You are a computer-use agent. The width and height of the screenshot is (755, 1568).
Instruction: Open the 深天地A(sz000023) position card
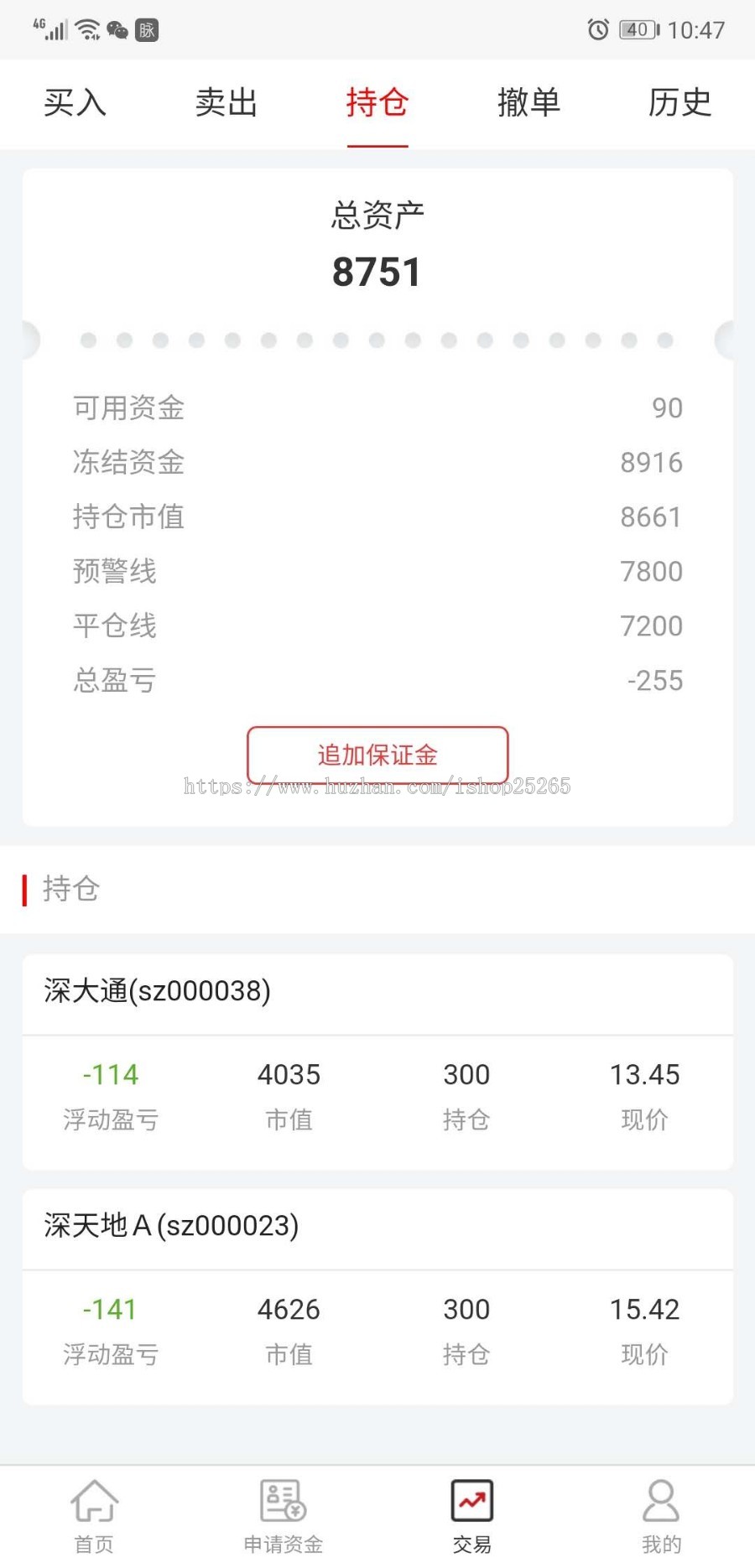tap(377, 1296)
